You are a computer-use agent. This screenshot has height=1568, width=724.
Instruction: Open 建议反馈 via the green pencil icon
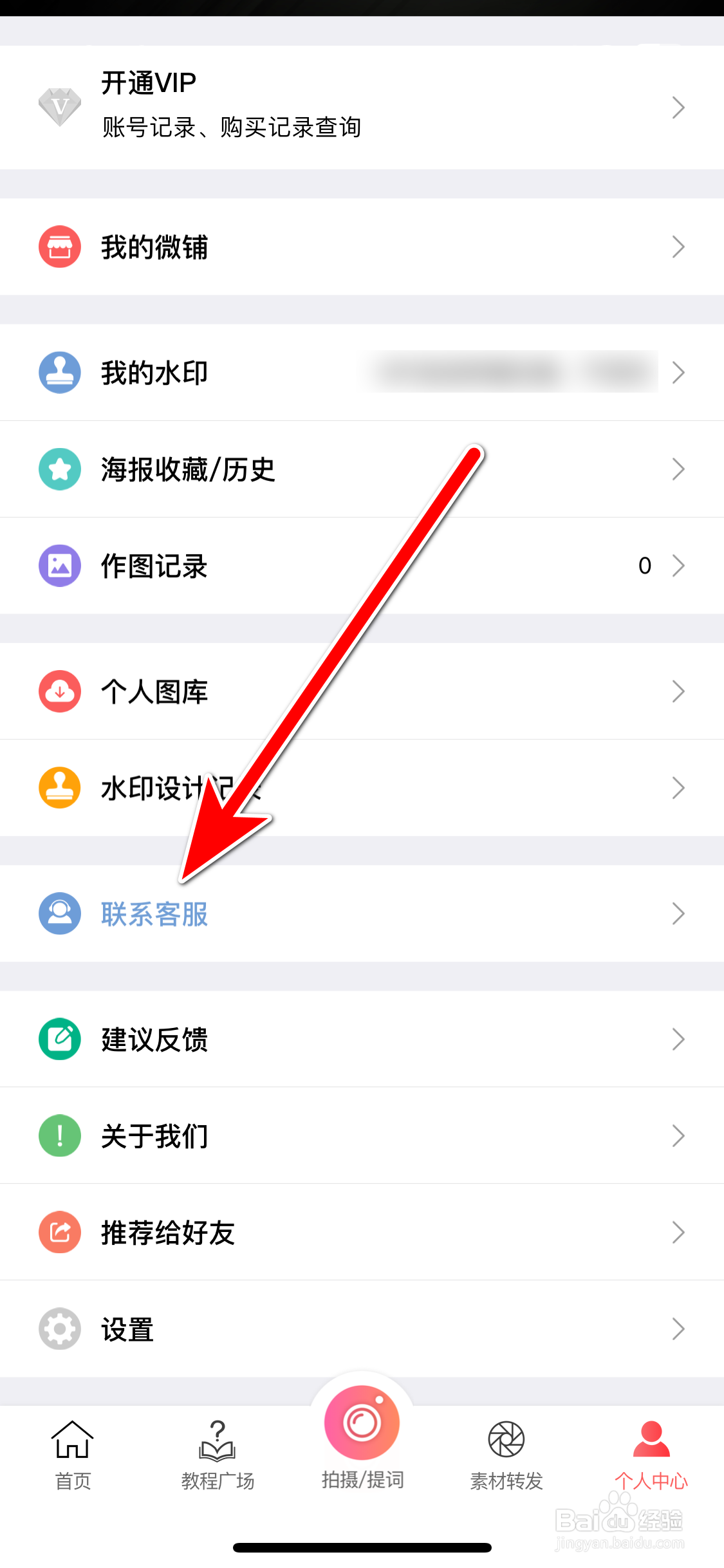click(59, 1040)
